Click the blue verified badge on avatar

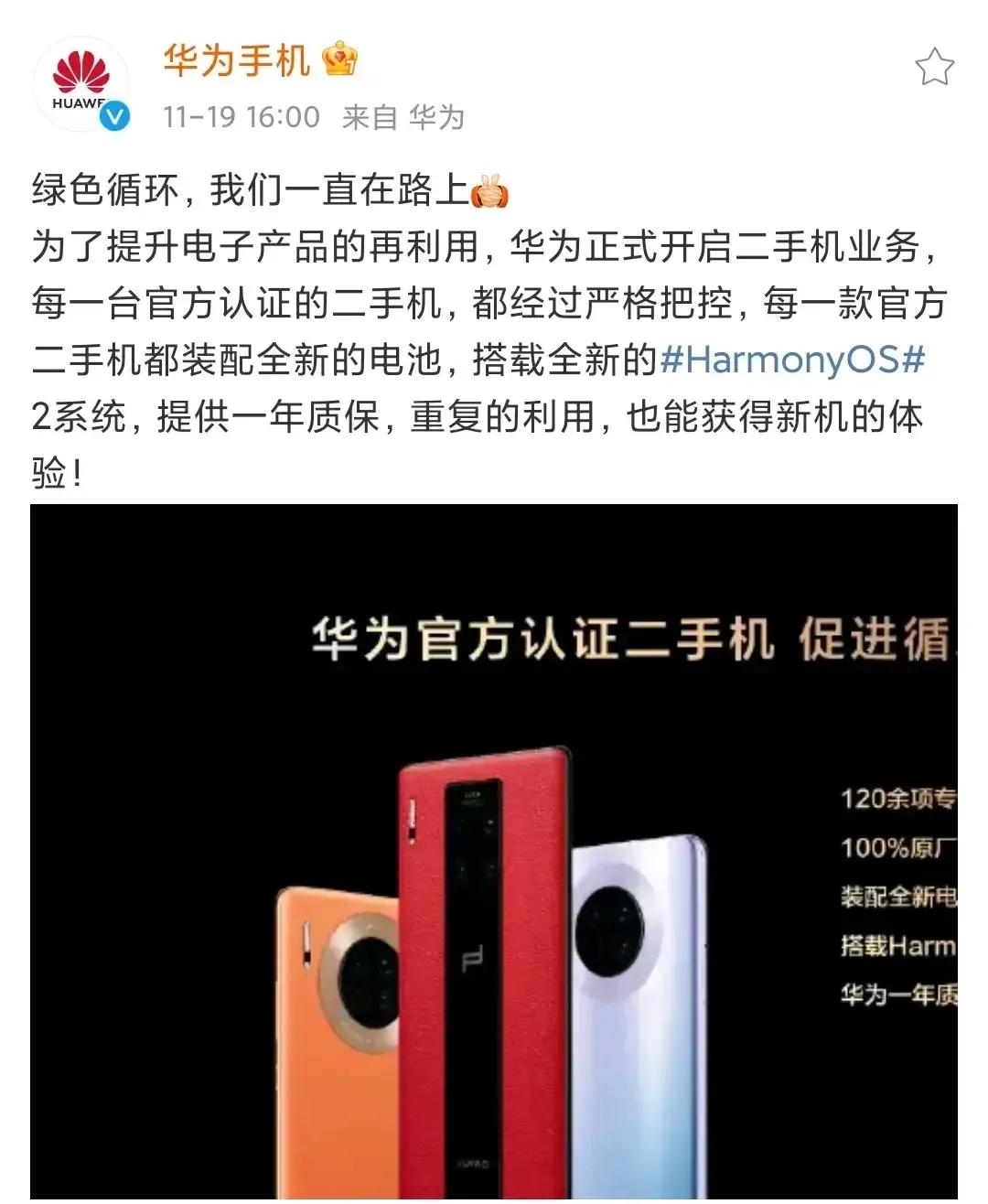click(x=114, y=117)
